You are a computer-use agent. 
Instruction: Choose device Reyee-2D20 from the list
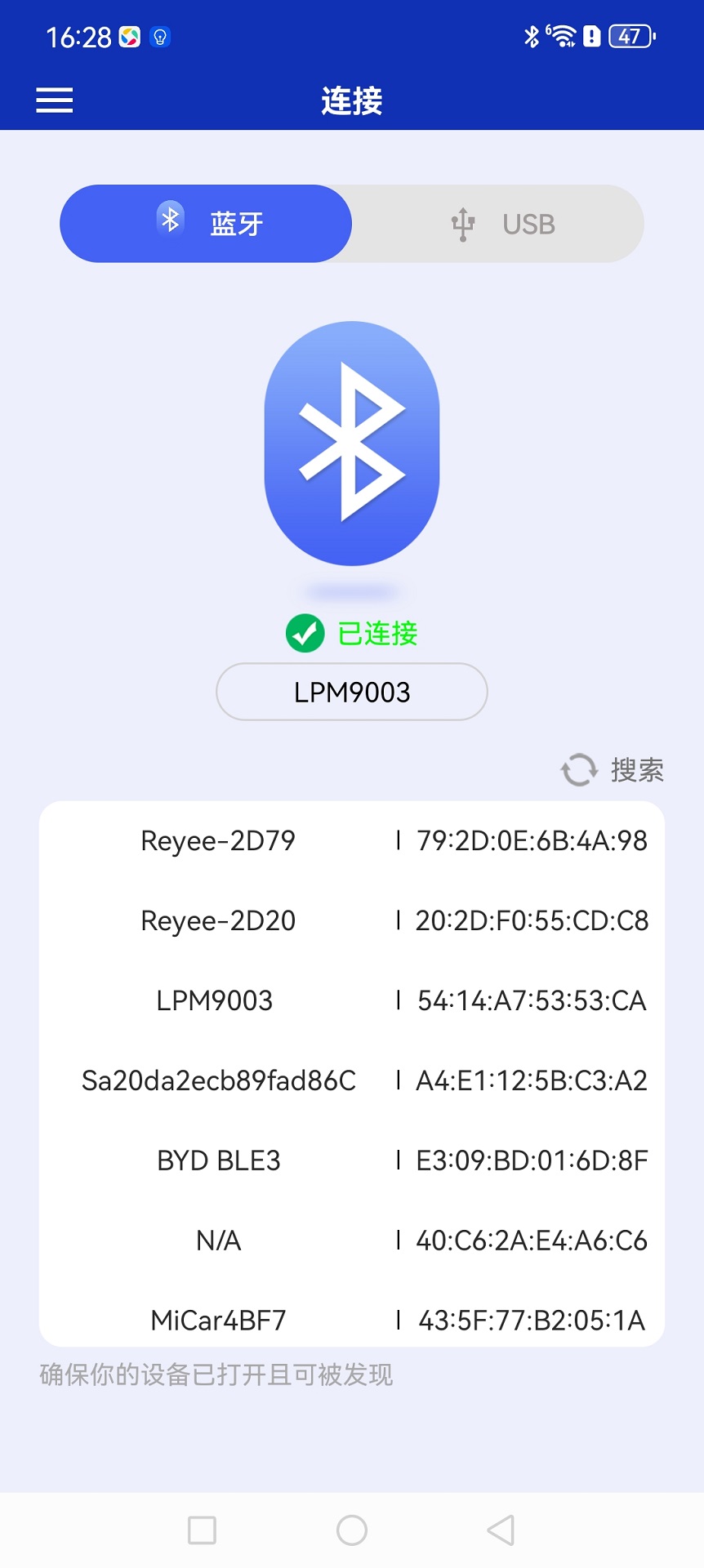351,921
